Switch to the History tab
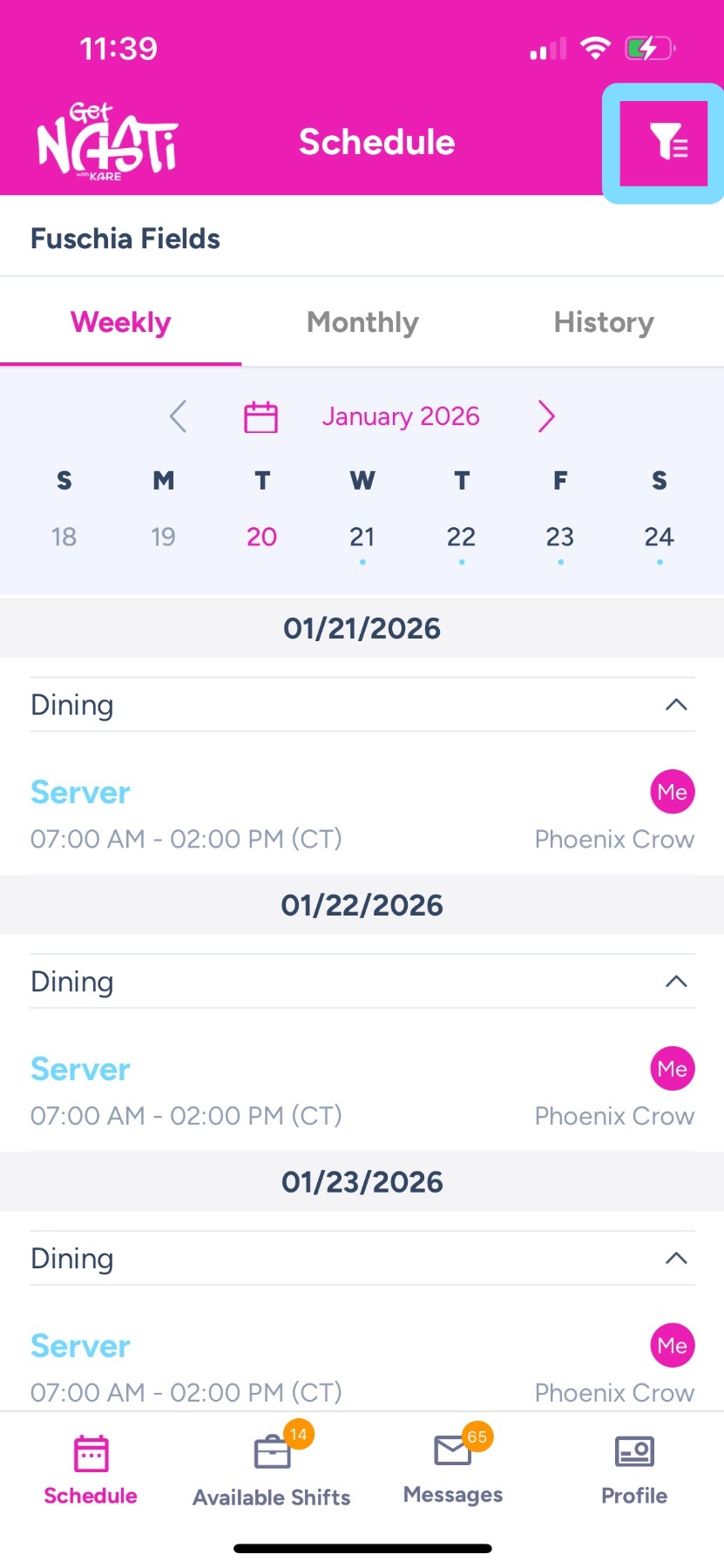Image resolution: width=724 pixels, height=1568 pixels. tap(604, 322)
